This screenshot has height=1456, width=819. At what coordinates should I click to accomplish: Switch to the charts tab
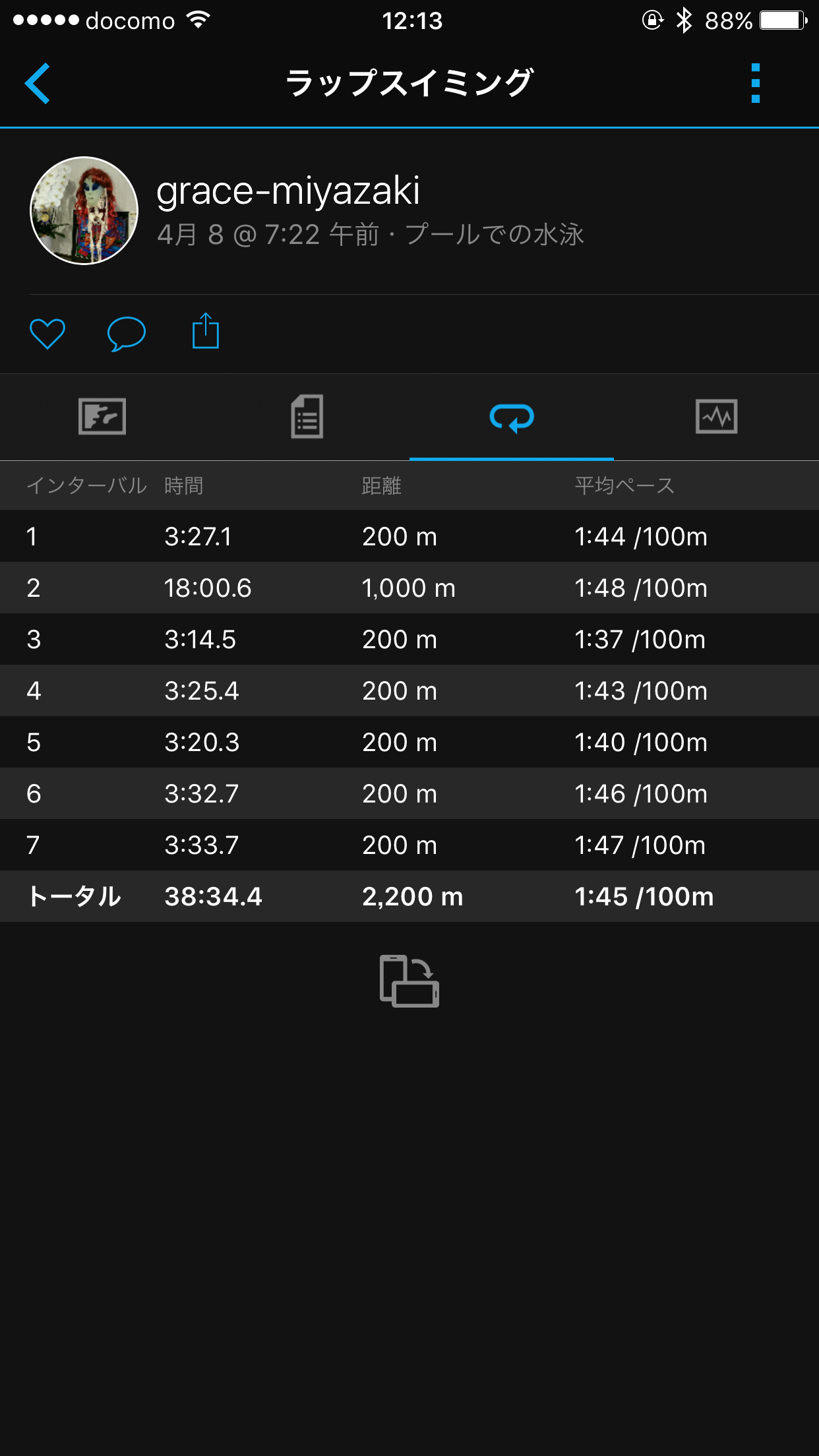tap(717, 417)
